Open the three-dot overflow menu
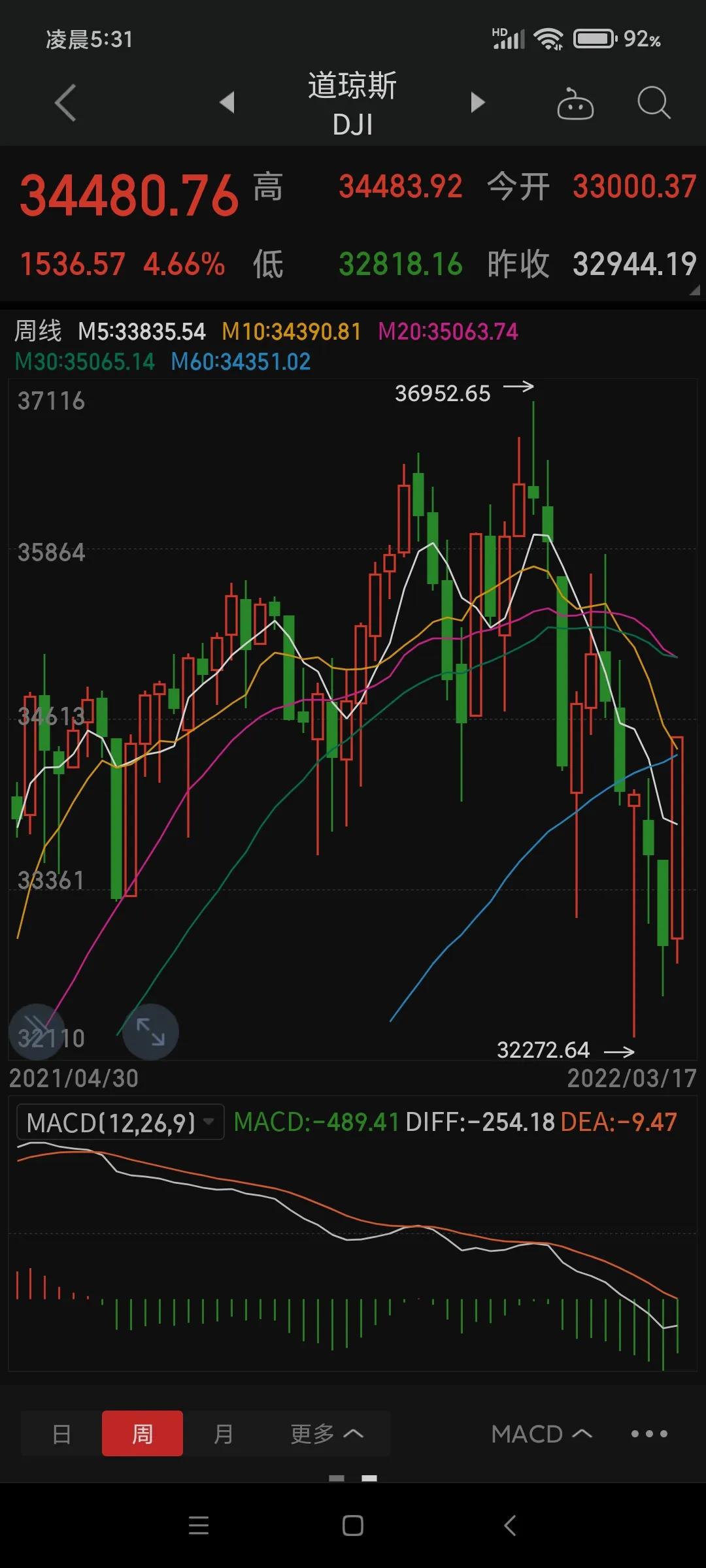This screenshot has height=1568, width=706. point(648,1434)
